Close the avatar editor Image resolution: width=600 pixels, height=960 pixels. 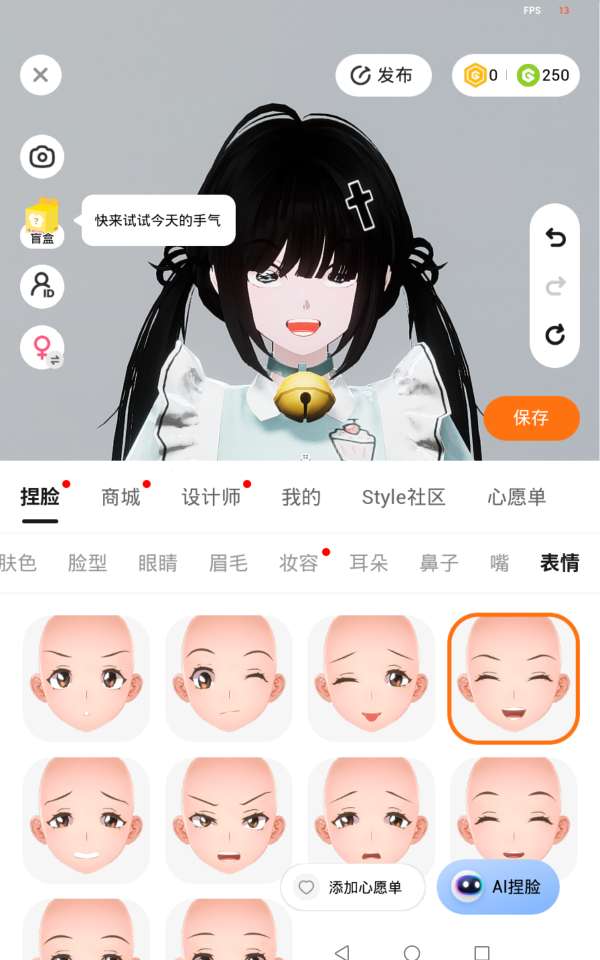click(x=41, y=75)
